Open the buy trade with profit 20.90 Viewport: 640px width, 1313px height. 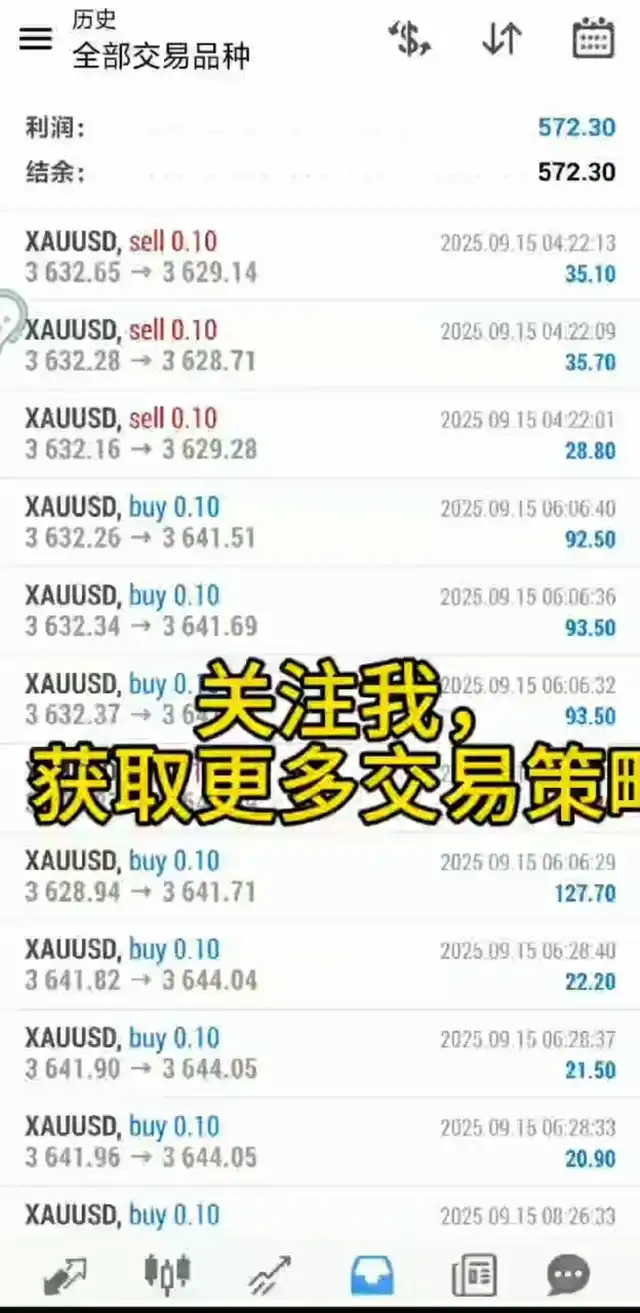point(320,1142)
